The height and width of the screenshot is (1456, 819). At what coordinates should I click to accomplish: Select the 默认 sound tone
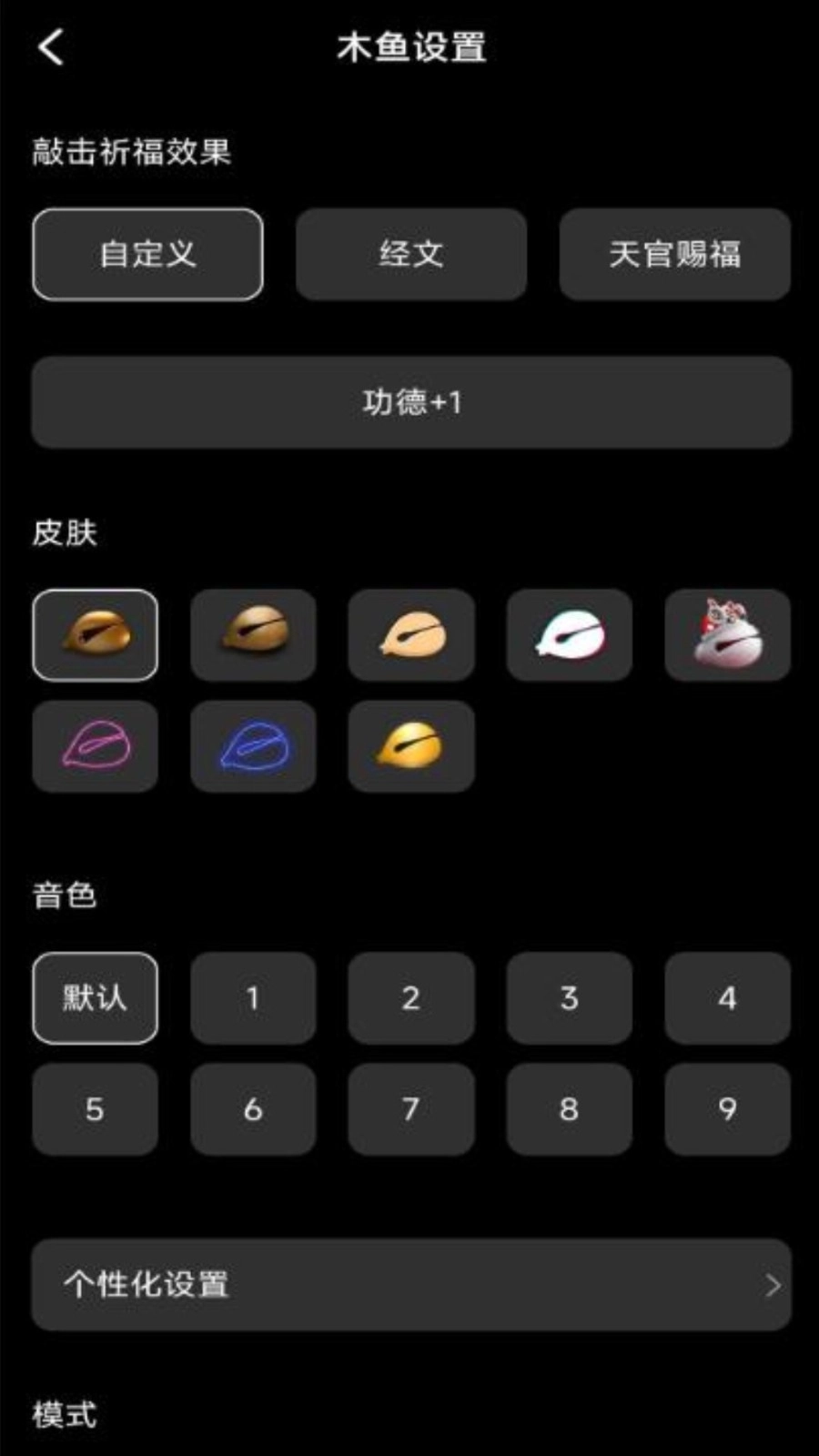(x=95, y=998)
